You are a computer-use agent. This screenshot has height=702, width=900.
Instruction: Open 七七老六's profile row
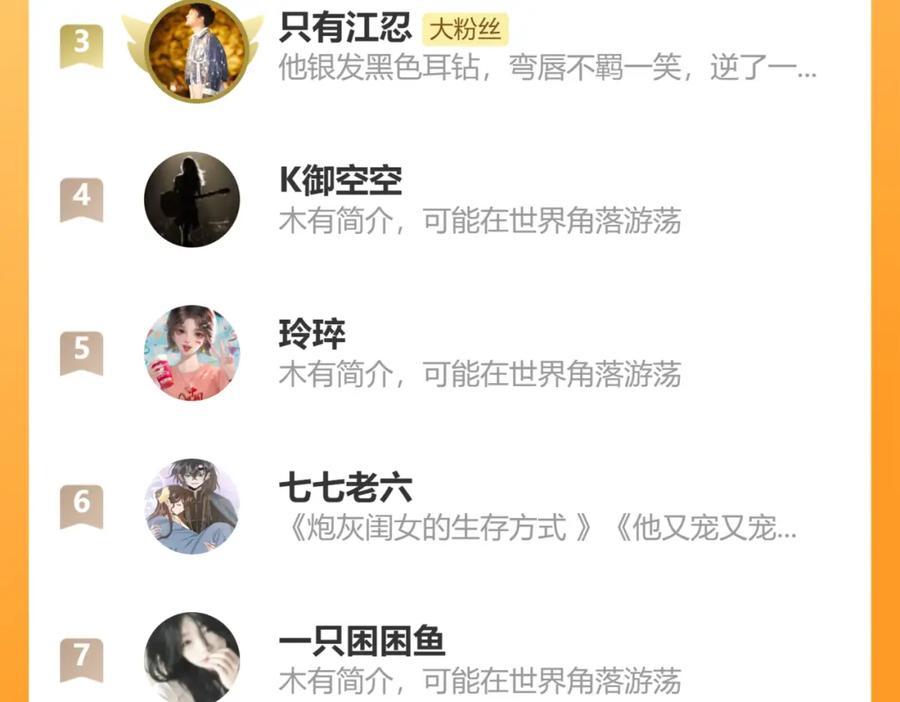tap(450, 506)
